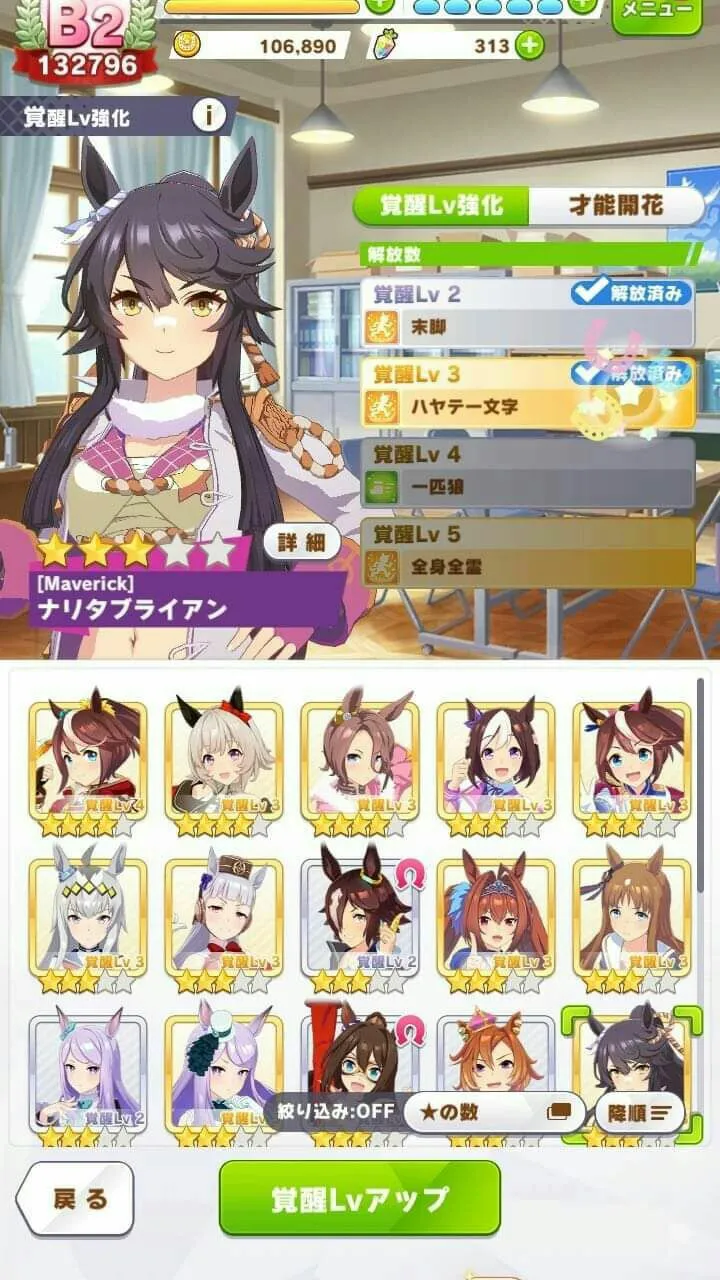Open the 絞り込み:OFF filter
The width and height of the screenshot is (720, 1280).
335,1111
